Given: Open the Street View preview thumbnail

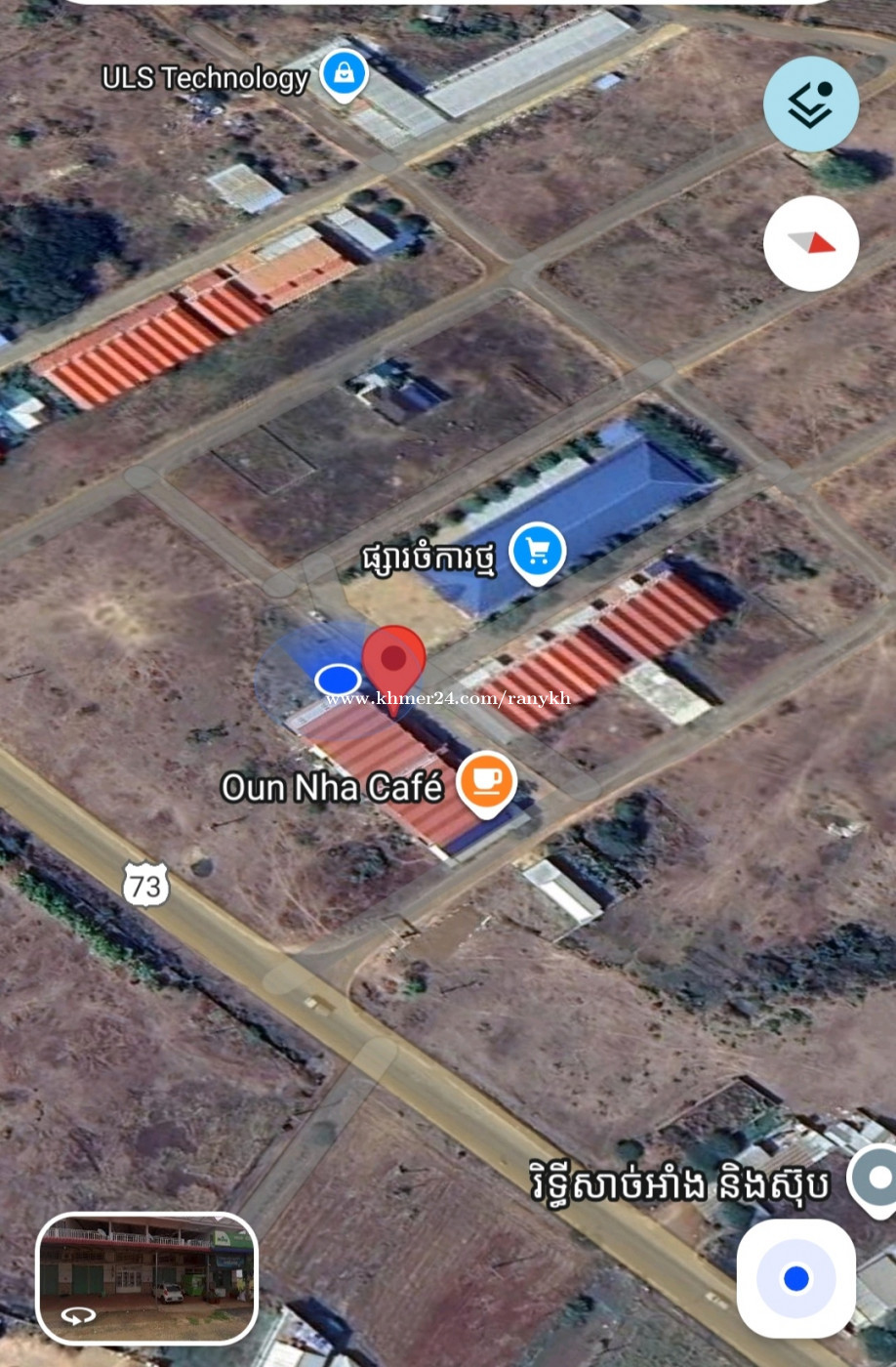Looking at the screenshot, I should click(146, 1279).
